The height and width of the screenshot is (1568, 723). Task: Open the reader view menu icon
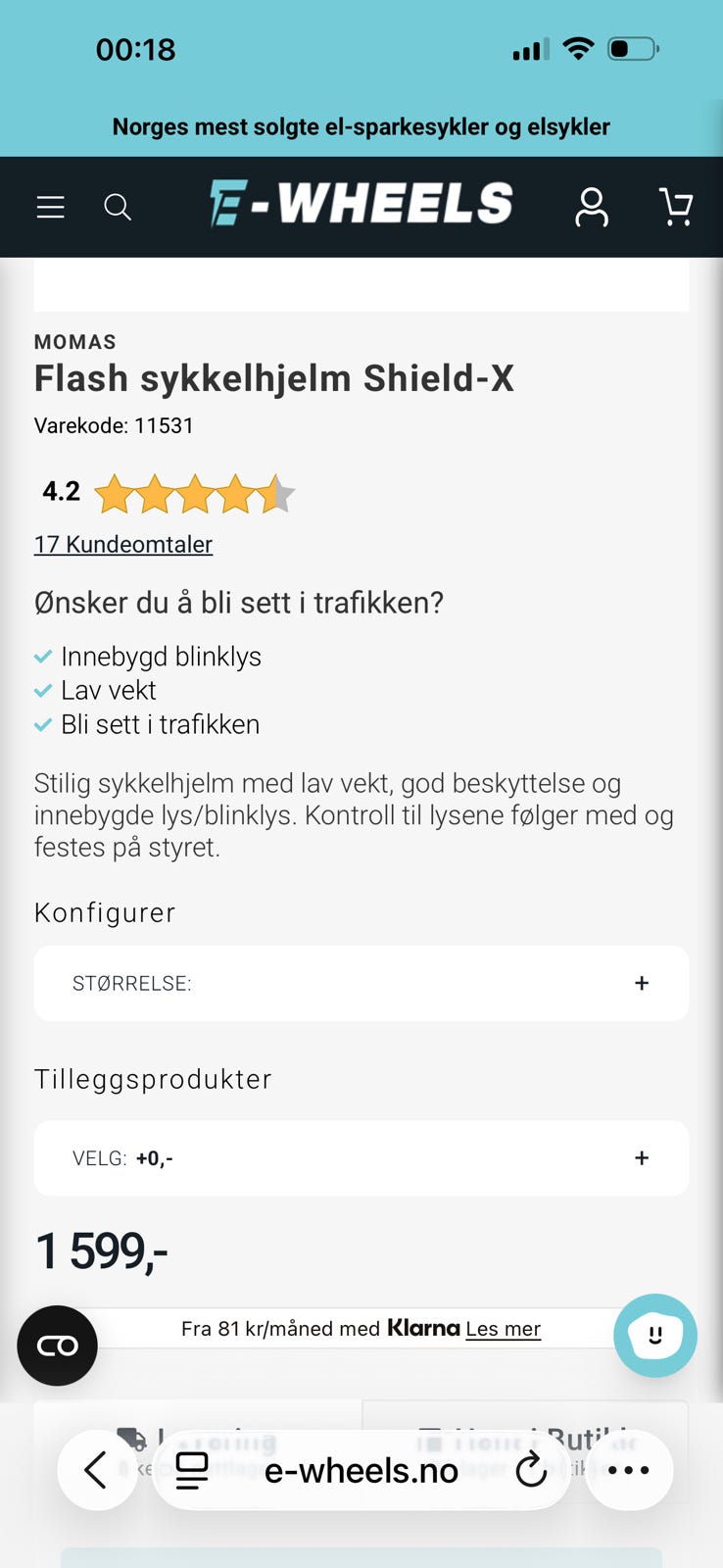[x=194, y=1470]
